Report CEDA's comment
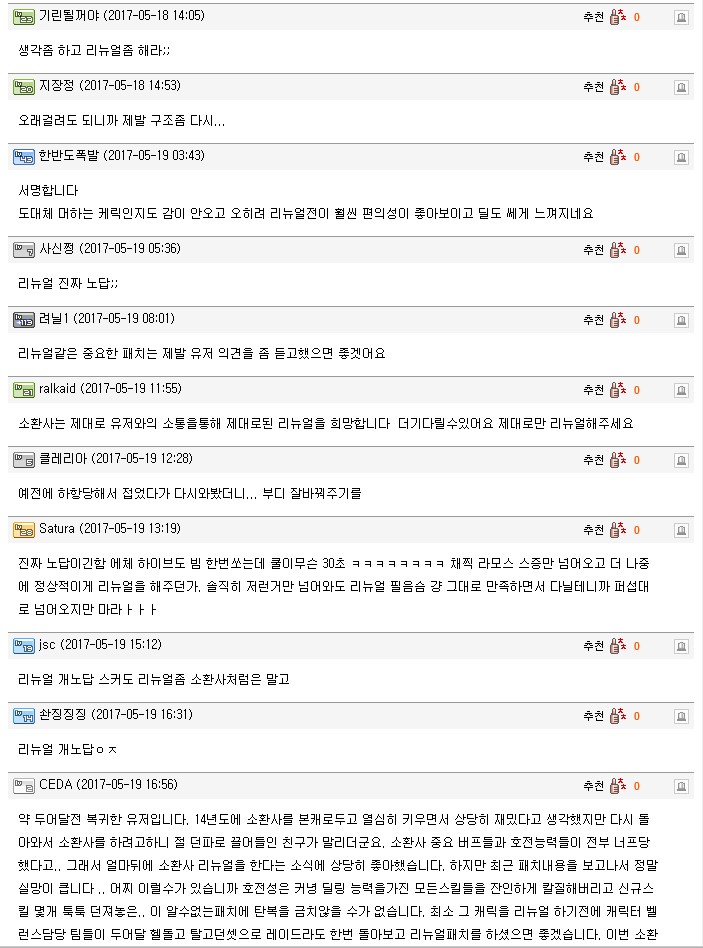The height and width of the screenshot is (948, 703). (x=681, y=786)
